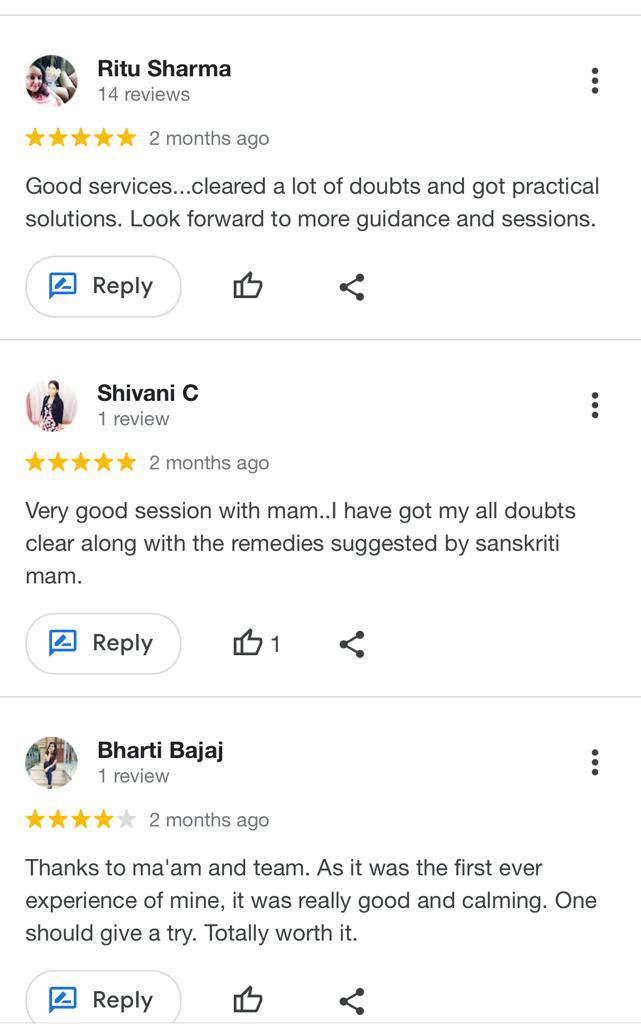Share Shivani C's review
The height and width of the screenshot is (1024, 641).
point(352,644)
